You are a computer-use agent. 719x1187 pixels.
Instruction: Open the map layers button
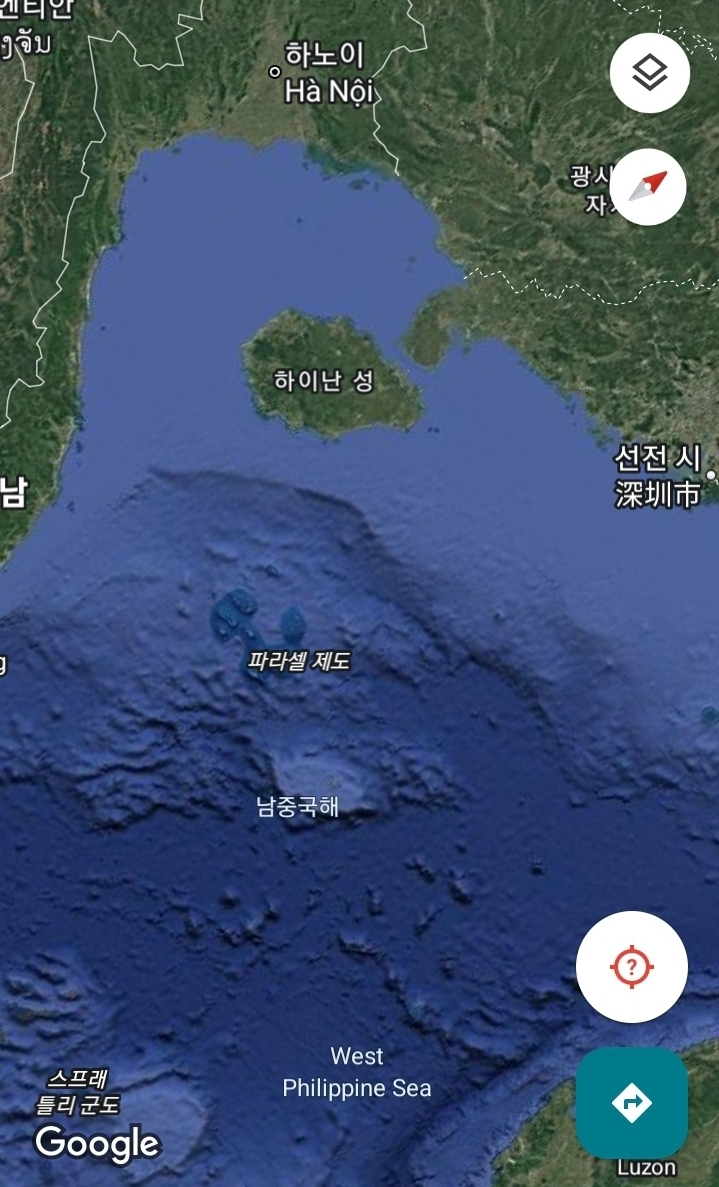tap(649, 73)
